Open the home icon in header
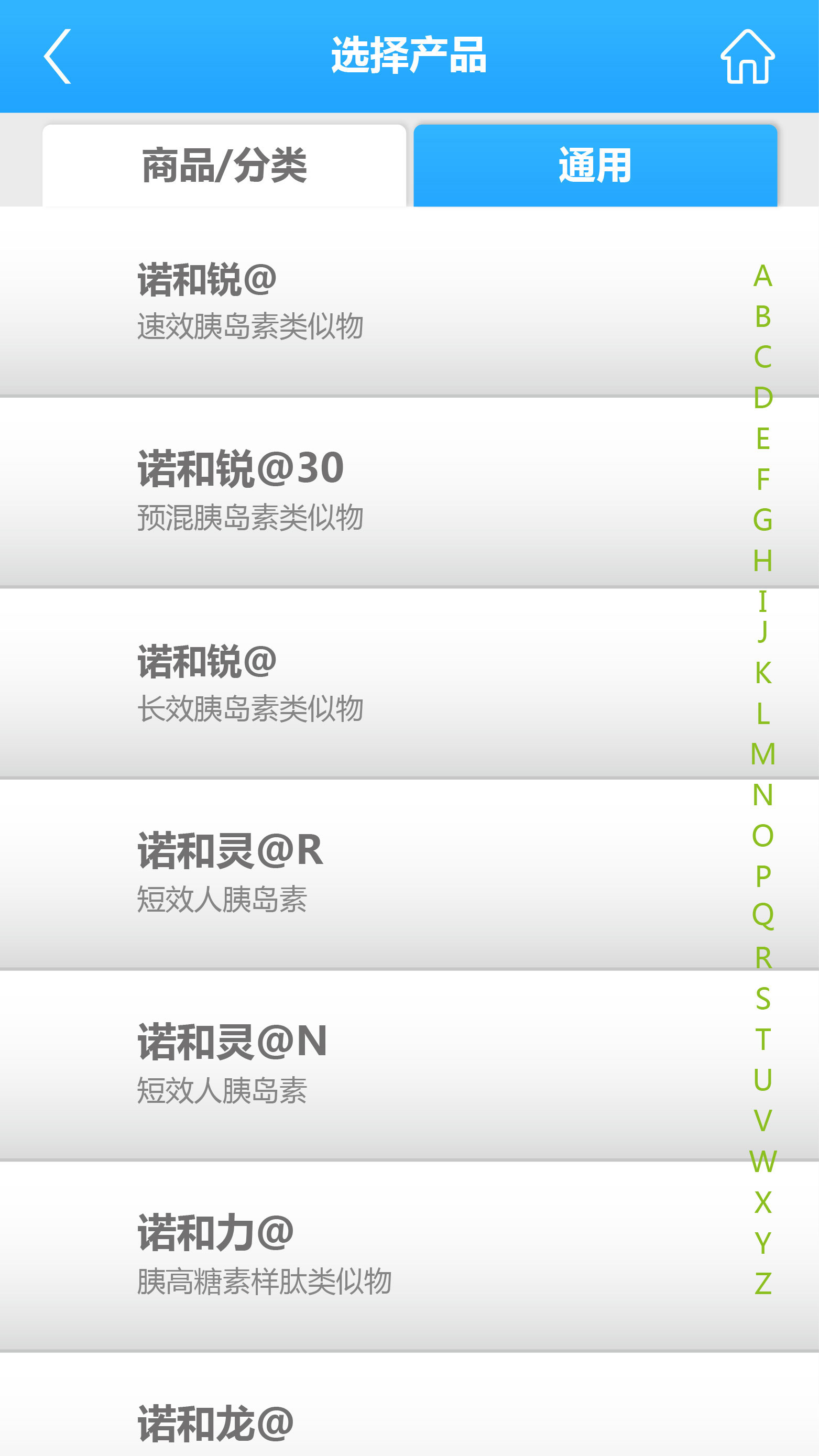 click(x=747, y=57)
